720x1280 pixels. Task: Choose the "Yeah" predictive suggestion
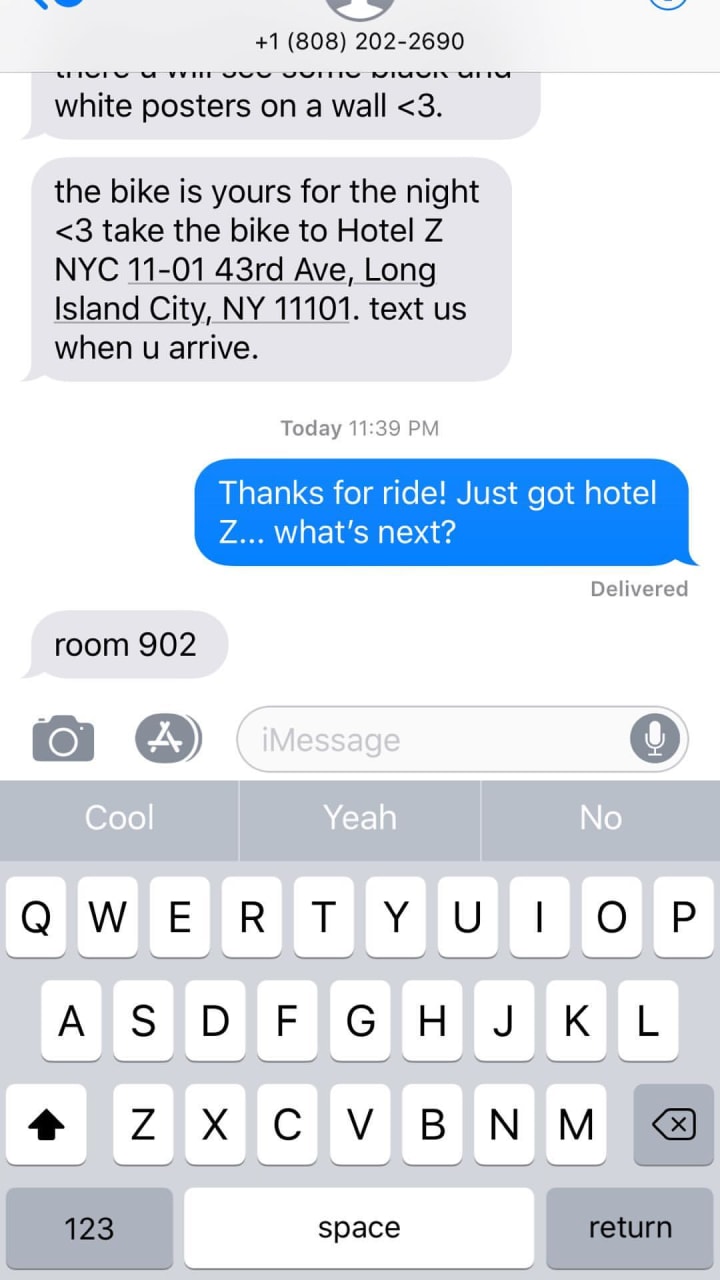coord(360,818)
